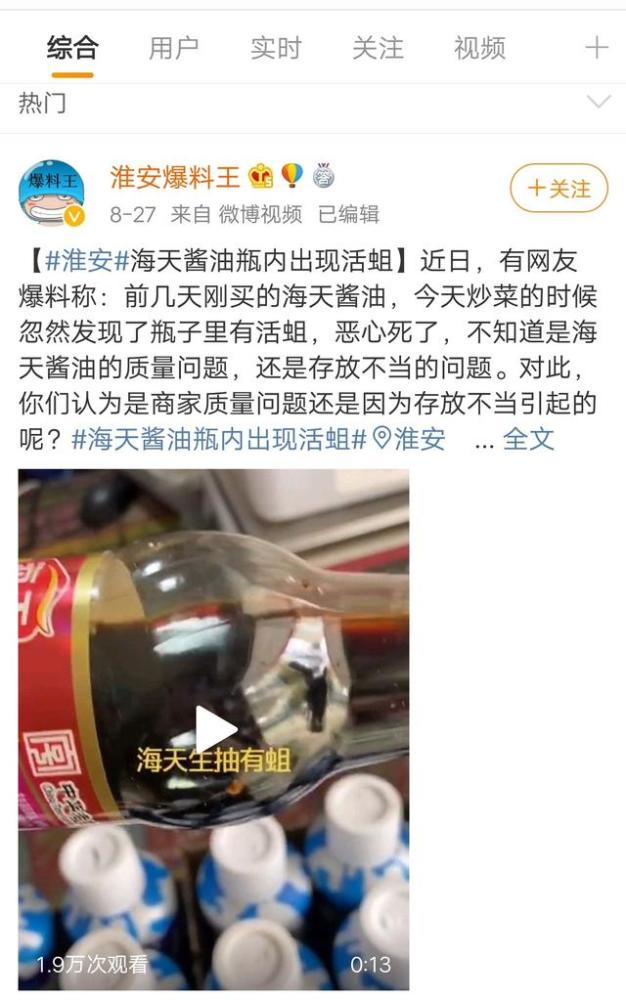
Task: Open the 淮安爆料王 username link
Action: click(x=175, y=177)
